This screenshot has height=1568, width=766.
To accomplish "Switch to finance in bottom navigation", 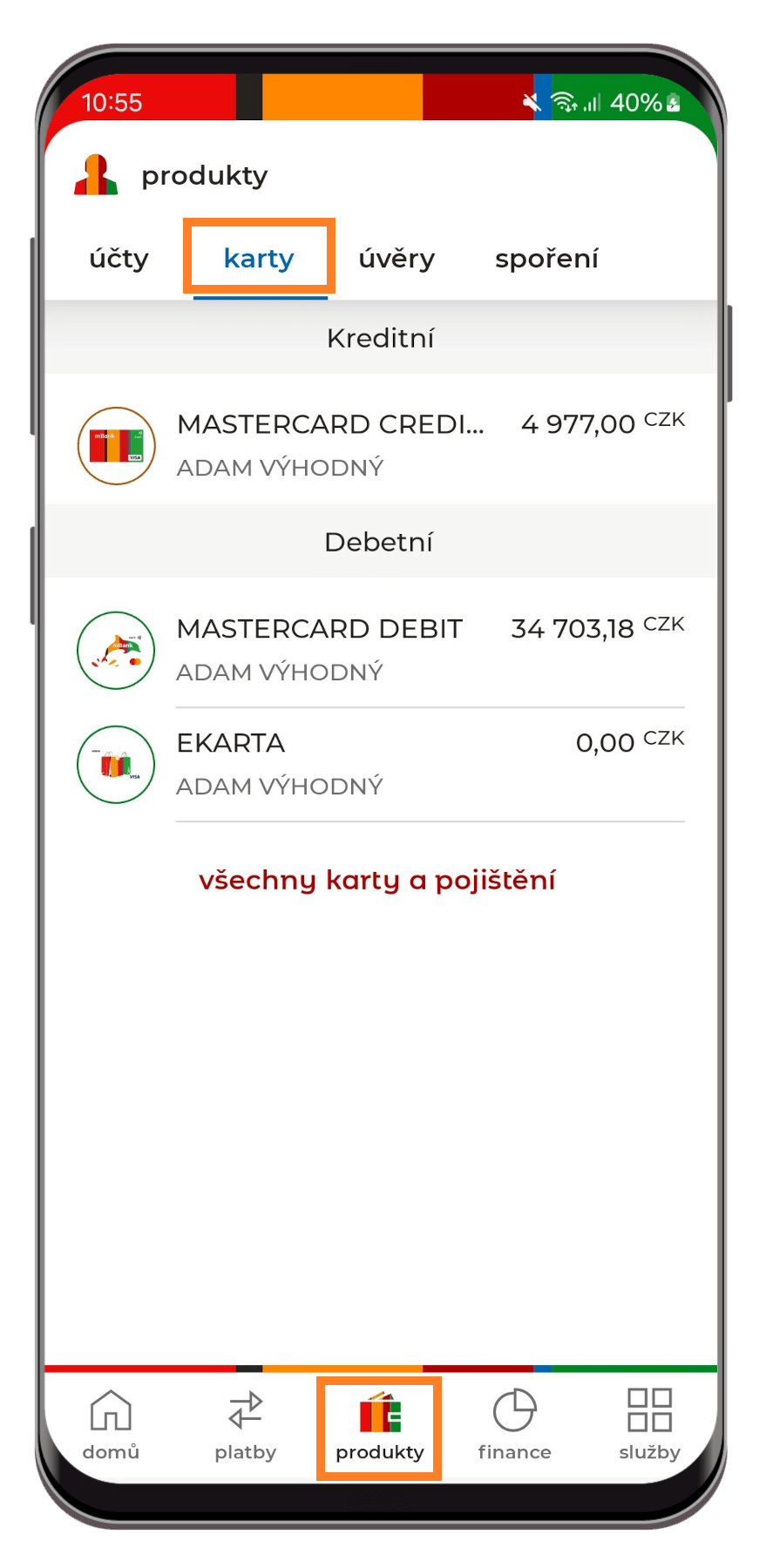I will coord(514,1425).
